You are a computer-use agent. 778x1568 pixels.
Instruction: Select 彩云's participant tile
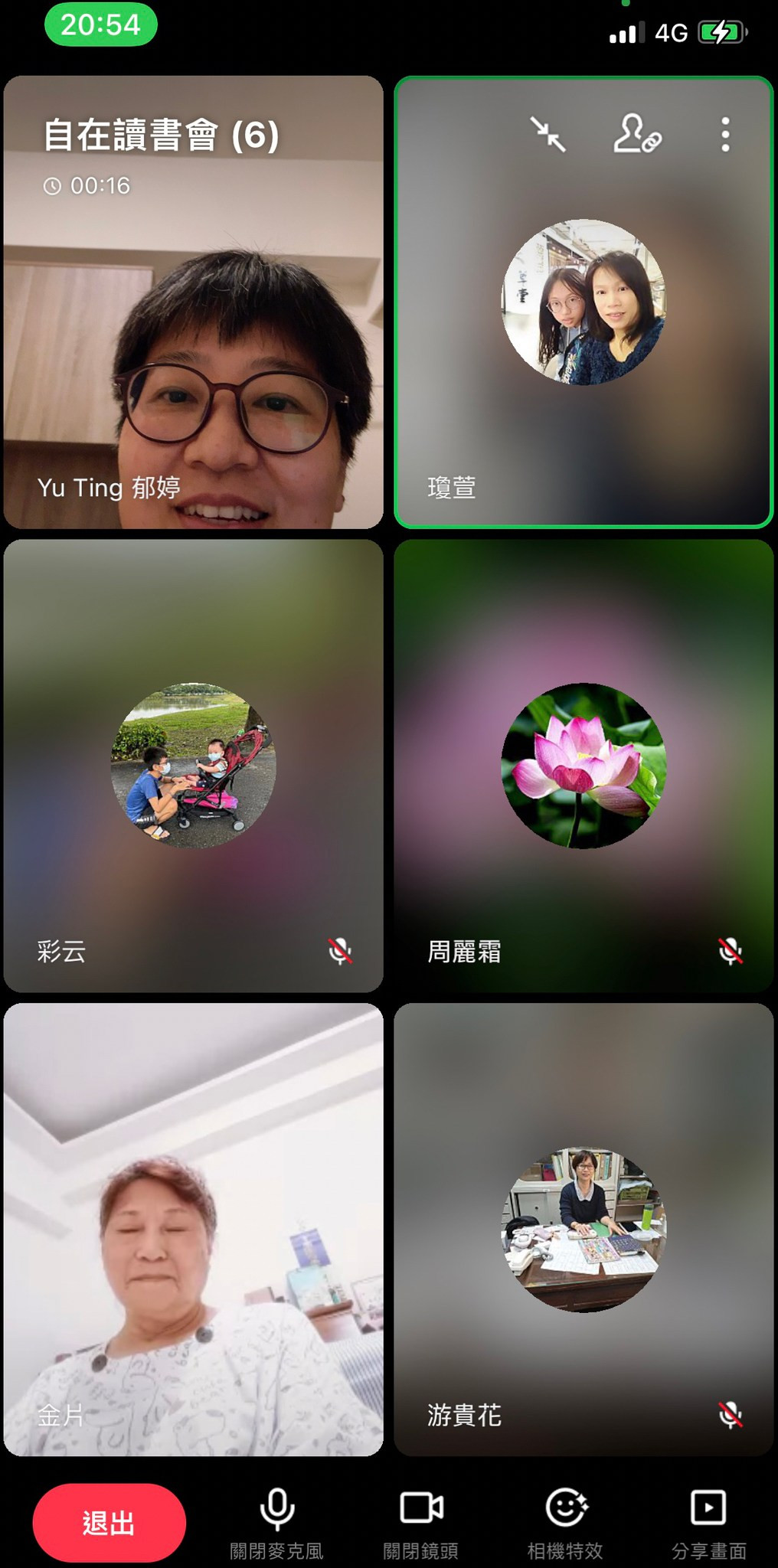tap(193, 766)
